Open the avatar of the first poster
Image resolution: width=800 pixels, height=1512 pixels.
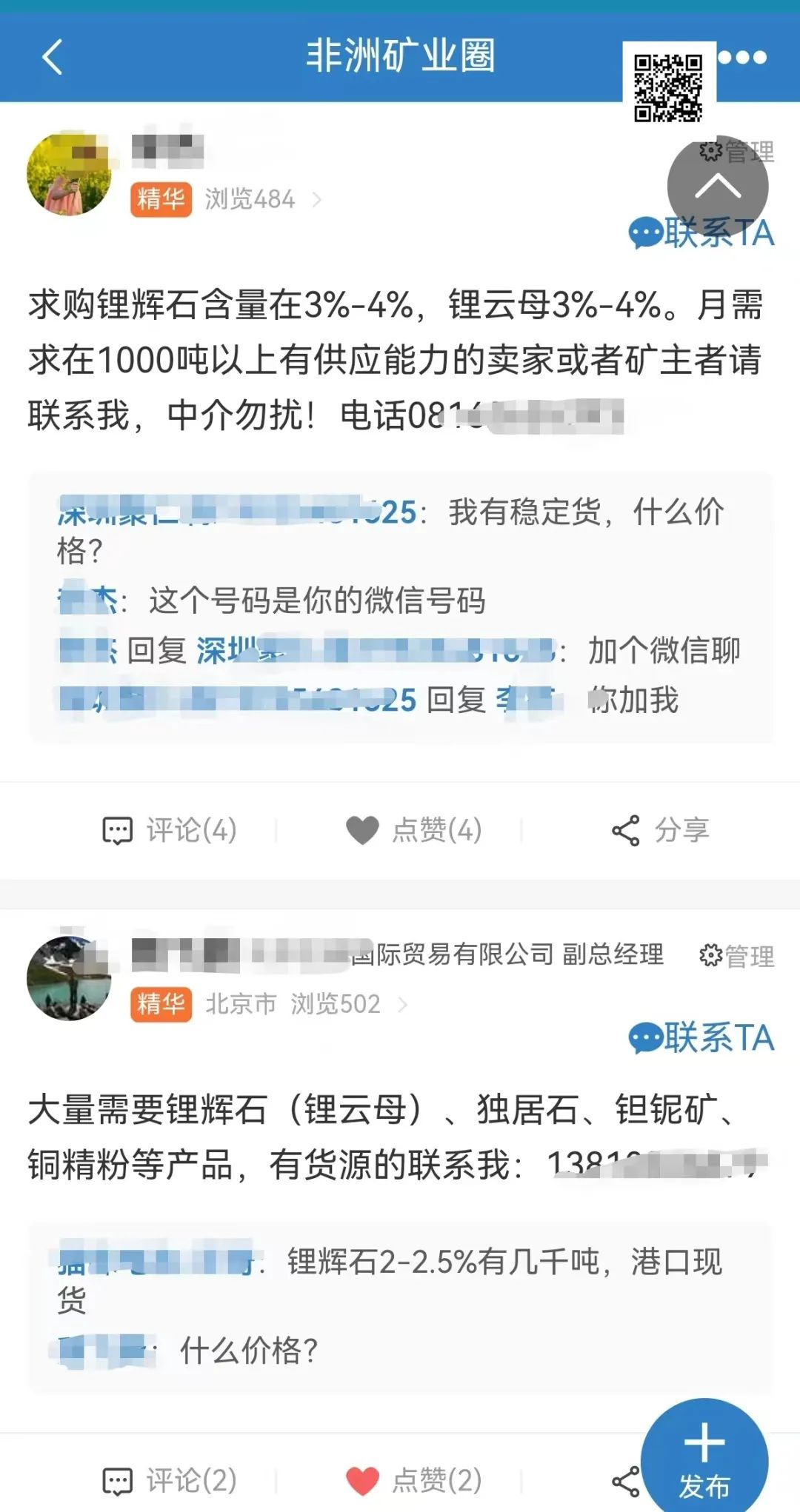point(69,175)
